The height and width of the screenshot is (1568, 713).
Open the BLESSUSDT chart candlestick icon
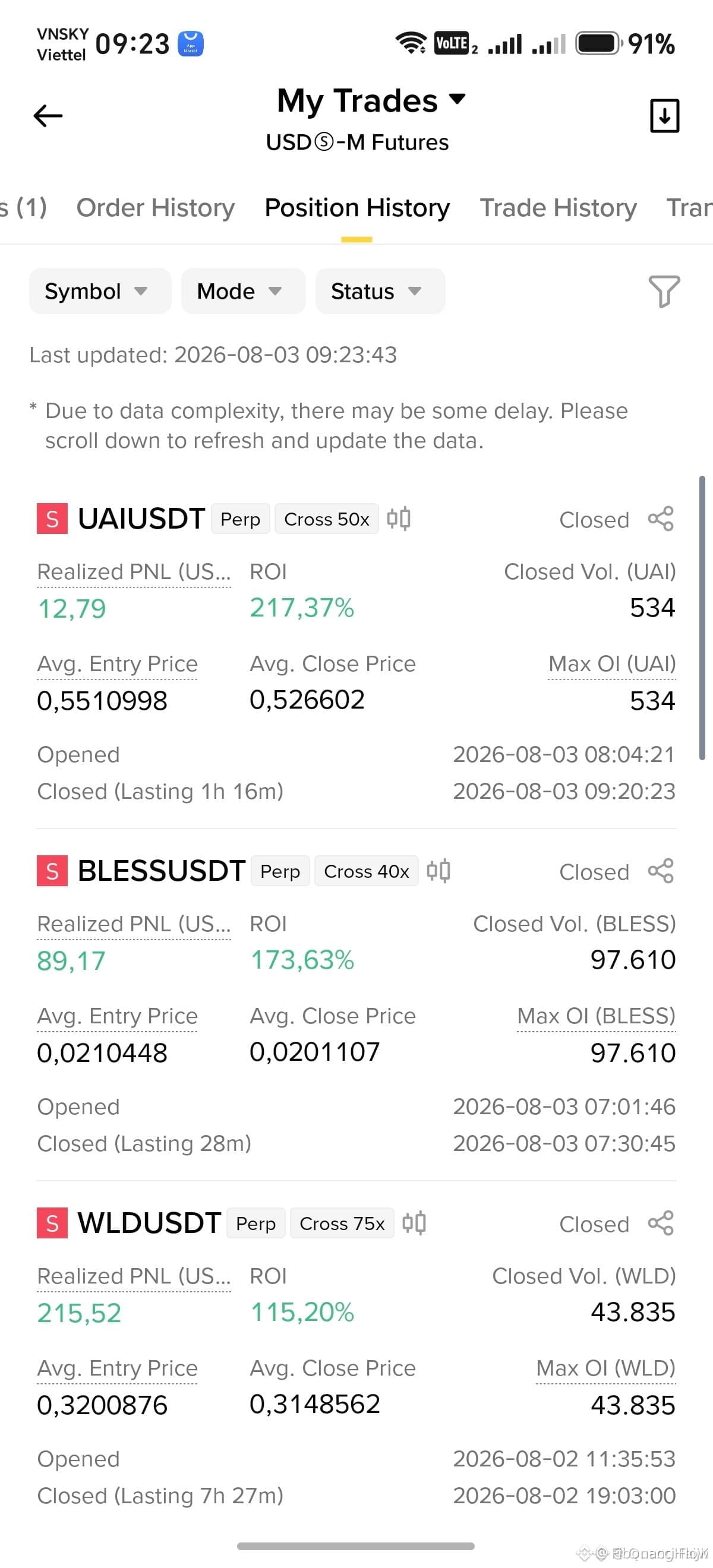point(438,871)
